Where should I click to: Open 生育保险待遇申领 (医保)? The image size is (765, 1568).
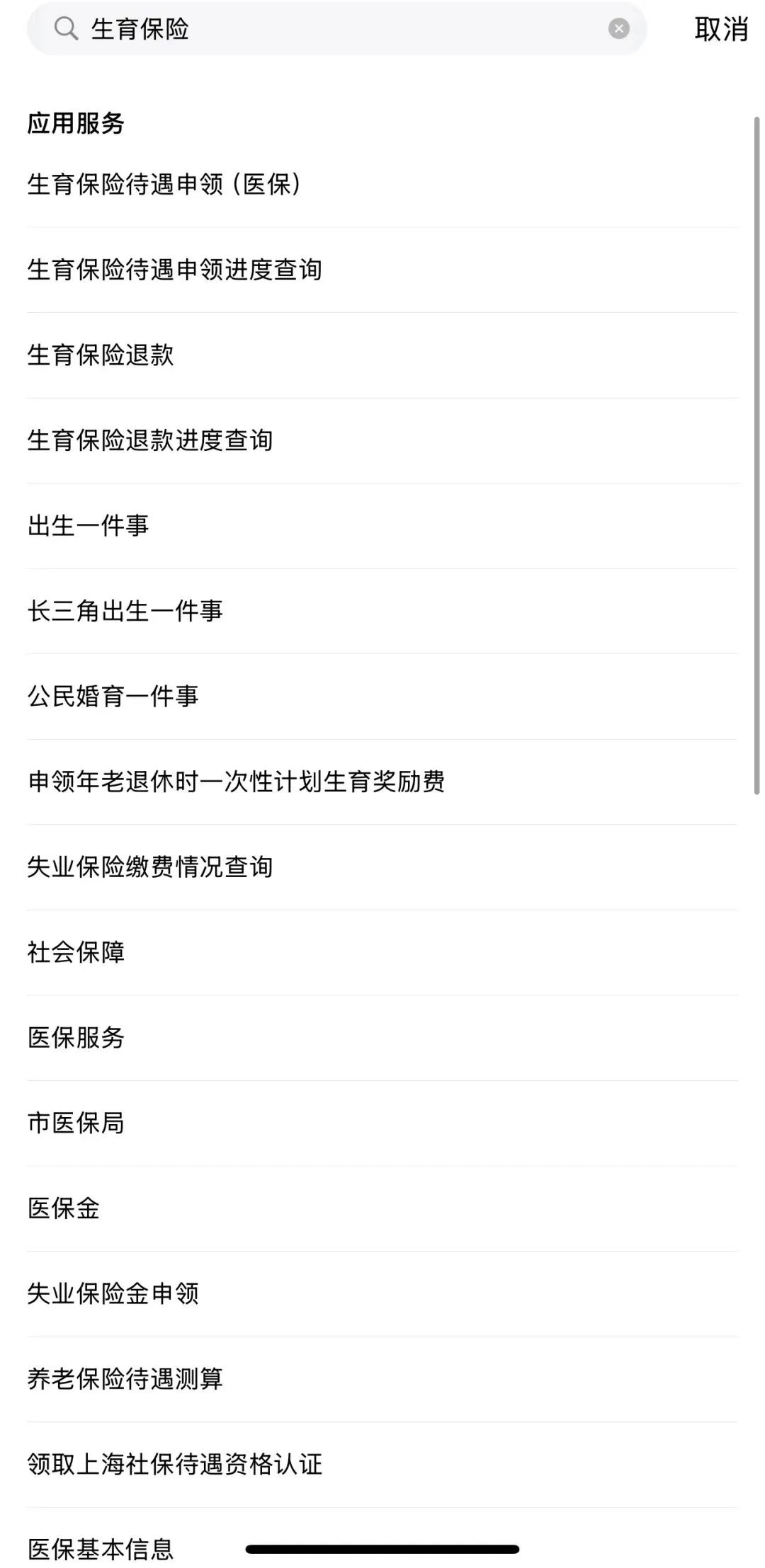(x=382, y=185)
